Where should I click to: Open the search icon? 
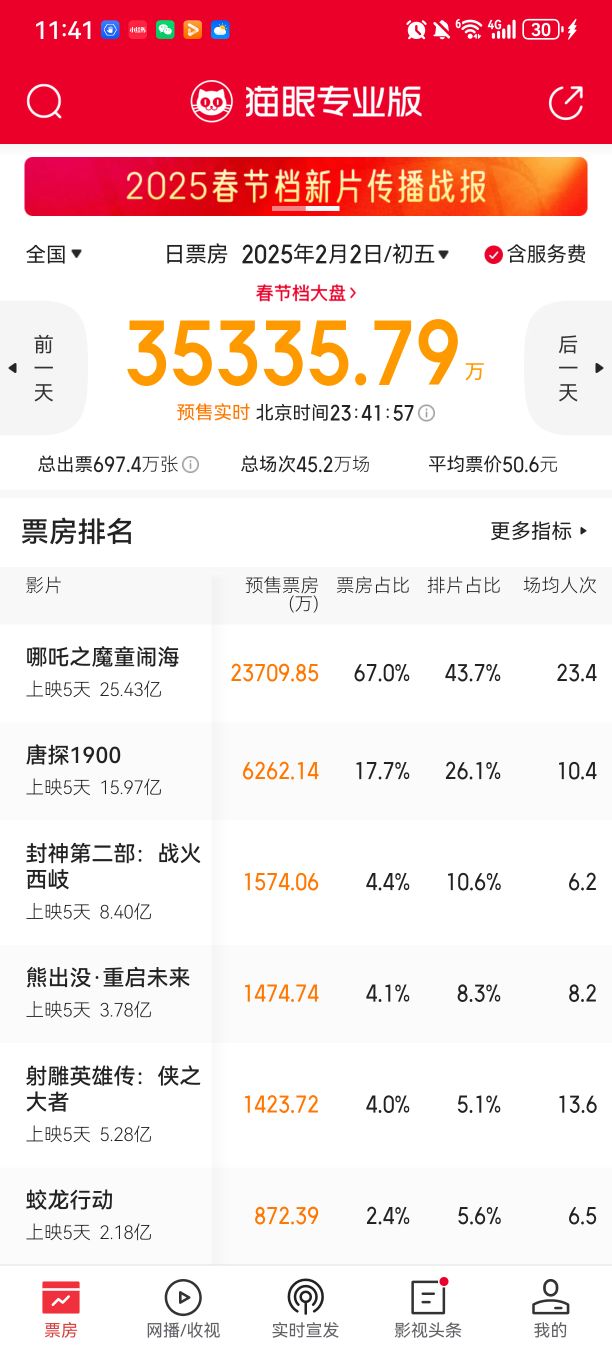pos(44,102)
